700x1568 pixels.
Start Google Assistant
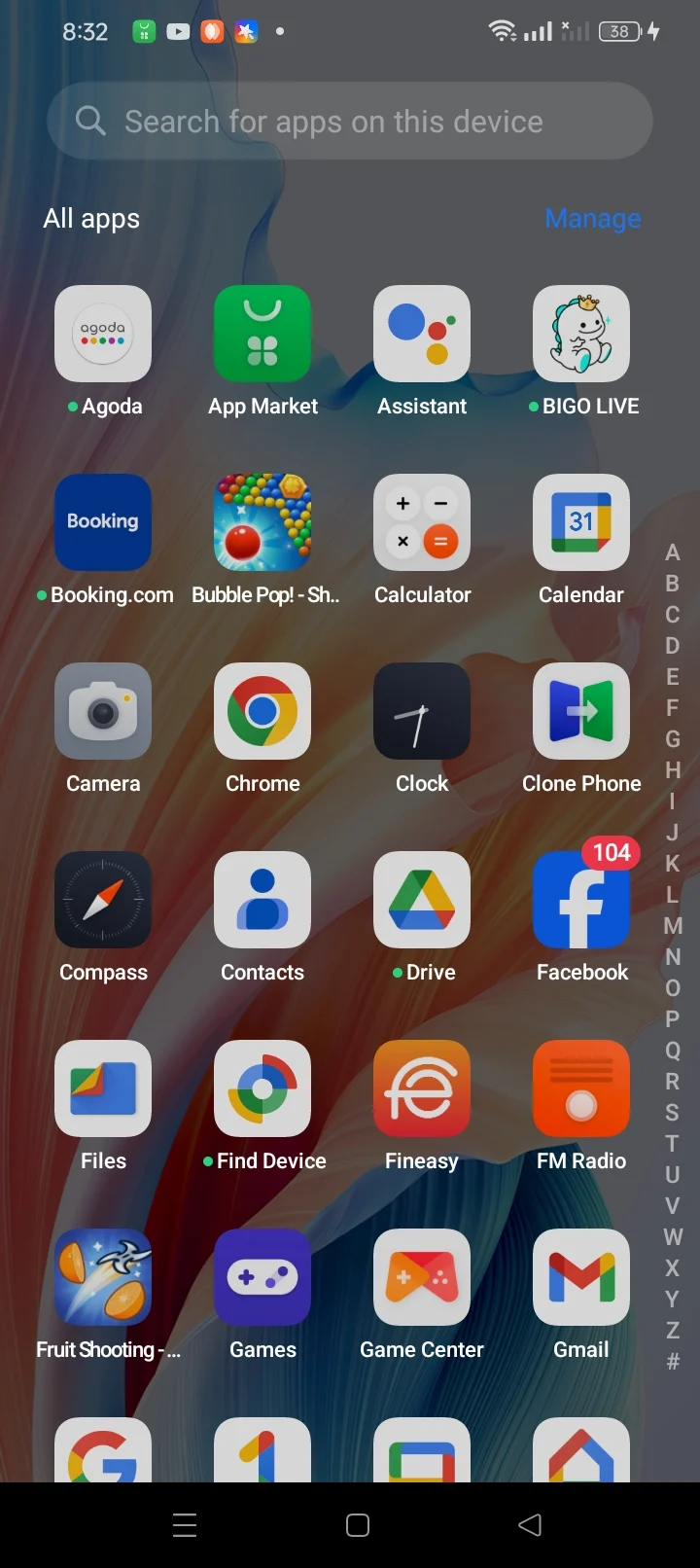422,334
